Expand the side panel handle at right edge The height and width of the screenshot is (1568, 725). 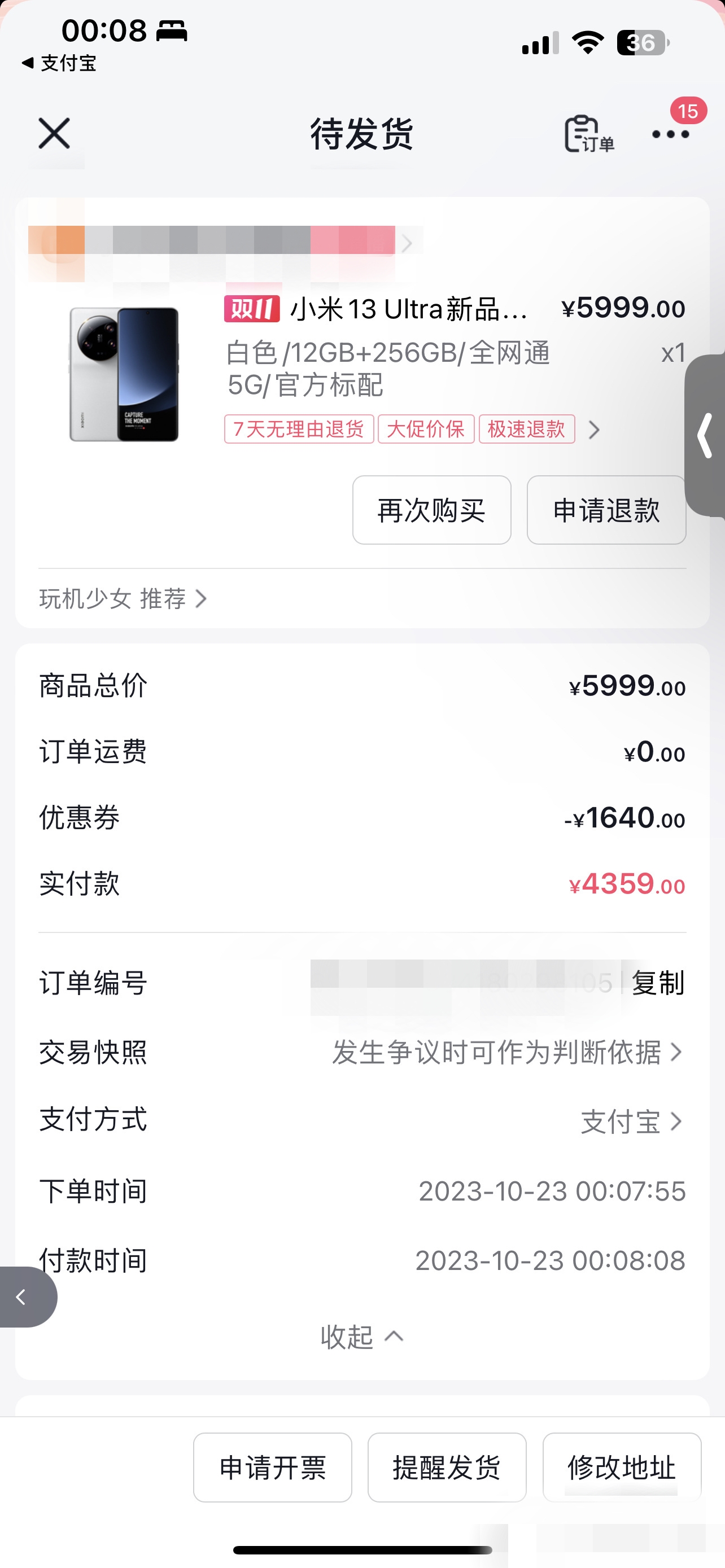[706, 435]
